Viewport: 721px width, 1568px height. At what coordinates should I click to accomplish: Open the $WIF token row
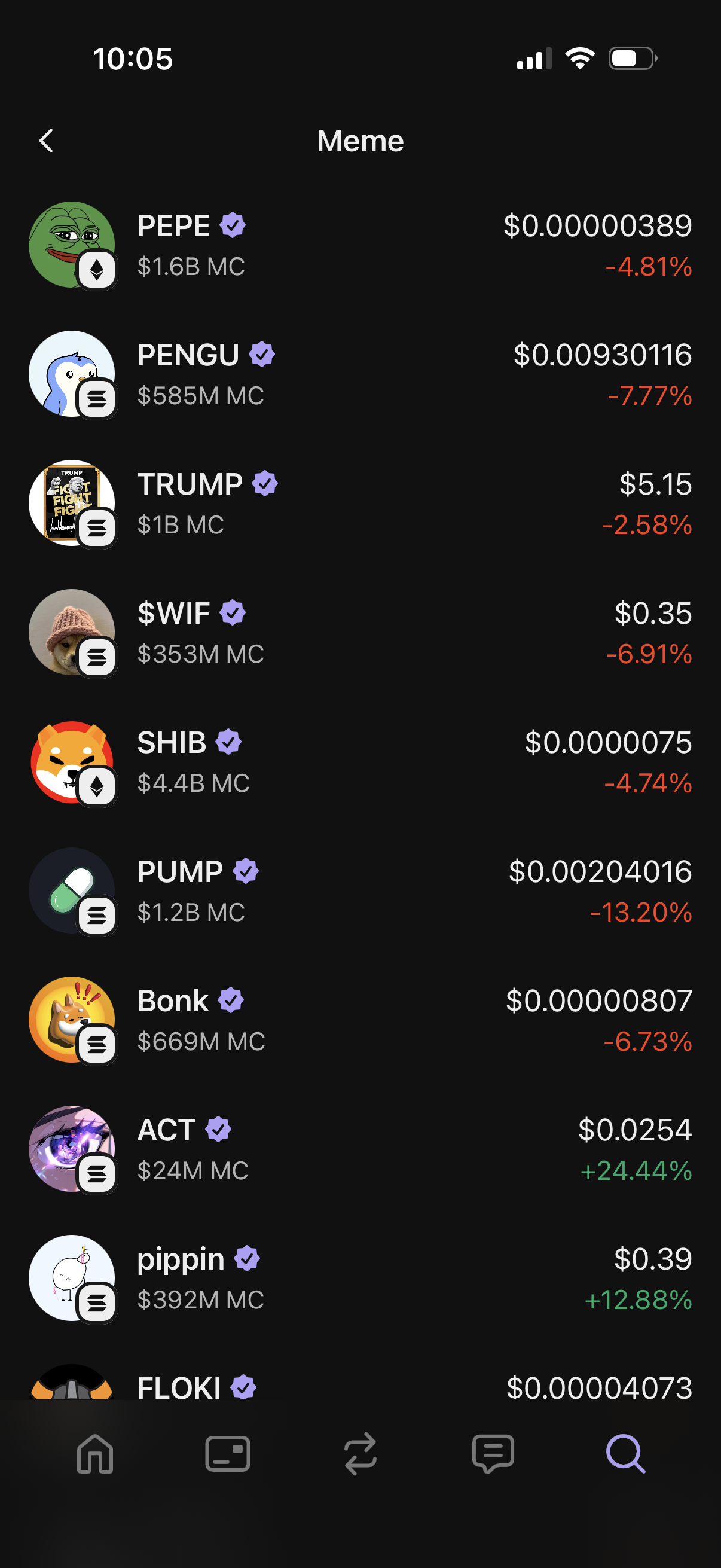pos(360,632)
